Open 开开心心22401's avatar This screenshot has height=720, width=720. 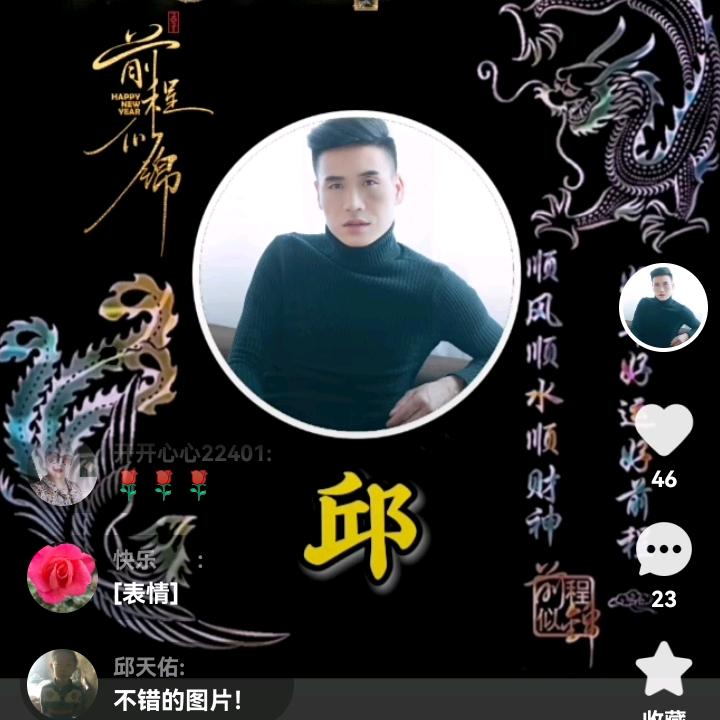coord(62,474)
